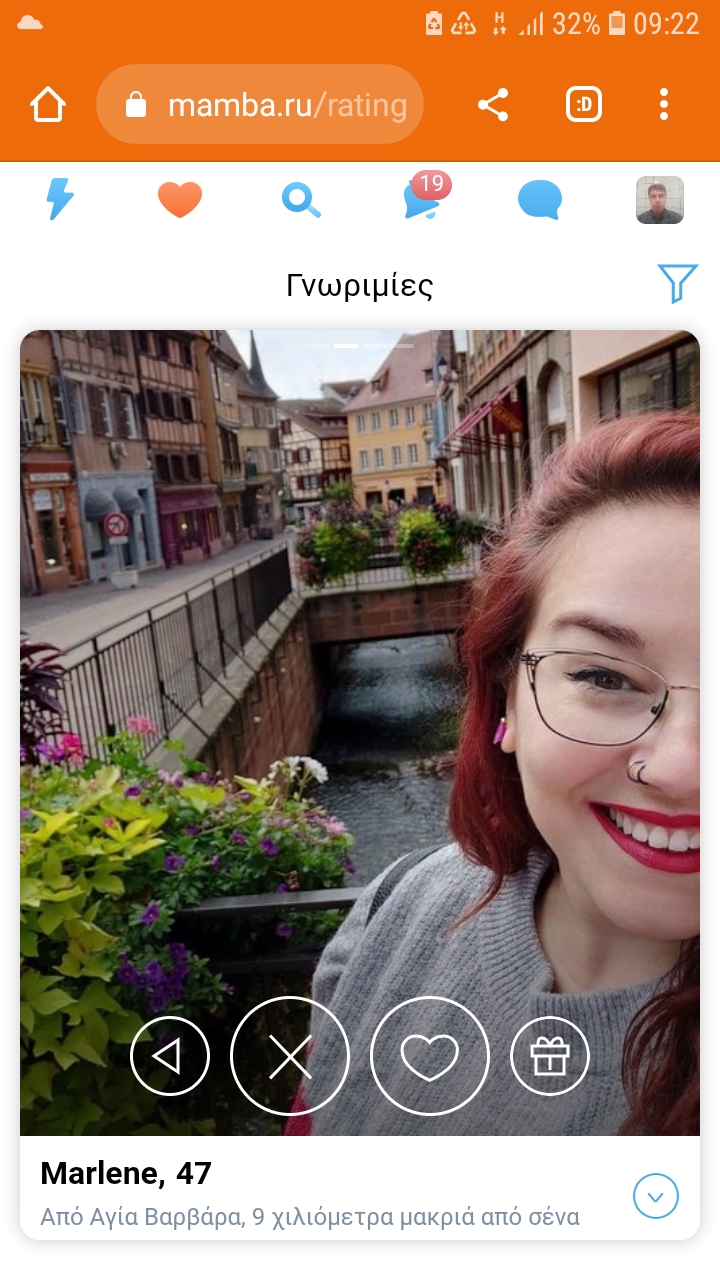The image size is (720, 1280).
Task: Open the browser overflow menu
Action: [x=664, y=104]
